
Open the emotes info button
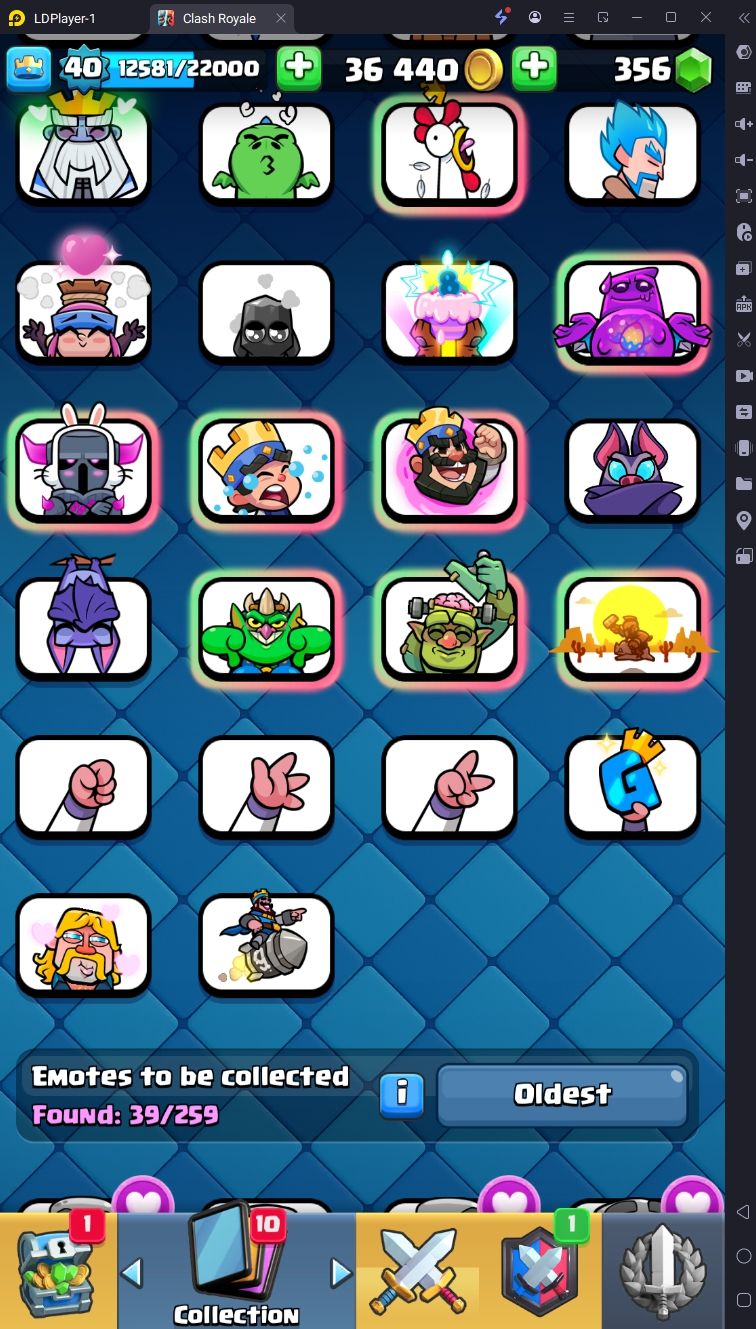coord(402,1093)
